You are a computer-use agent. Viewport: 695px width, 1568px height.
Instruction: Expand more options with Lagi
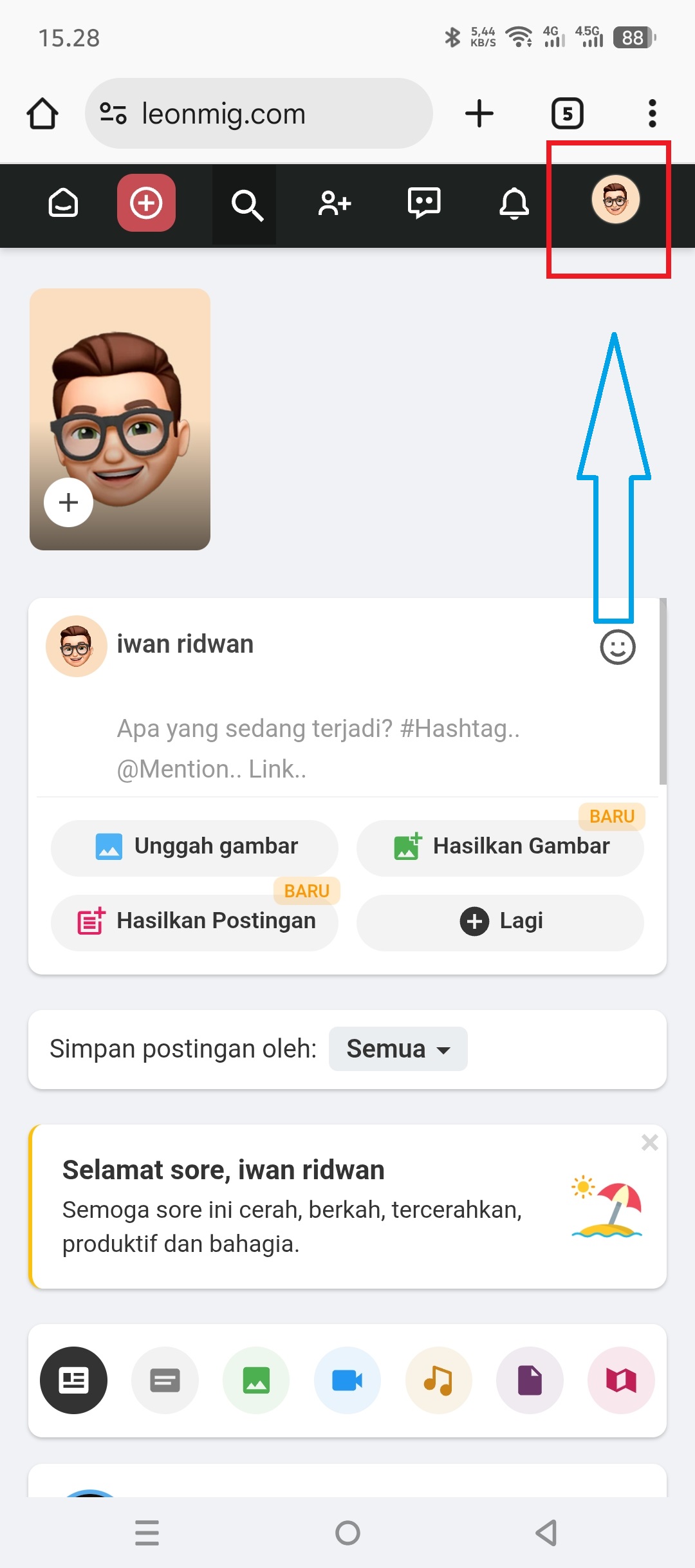tap(500, 921)
